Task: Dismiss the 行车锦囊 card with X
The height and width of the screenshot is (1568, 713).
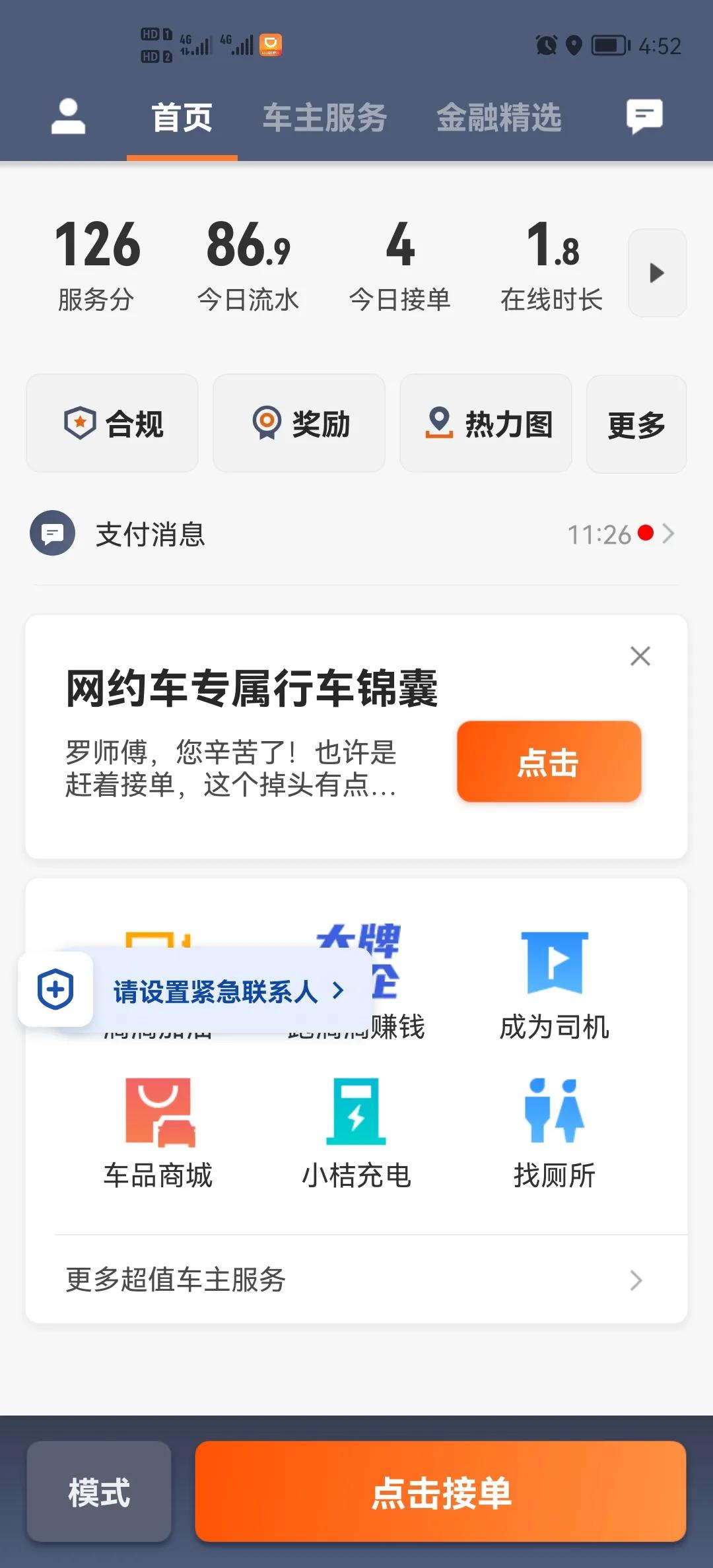Action: click(639, 657)
